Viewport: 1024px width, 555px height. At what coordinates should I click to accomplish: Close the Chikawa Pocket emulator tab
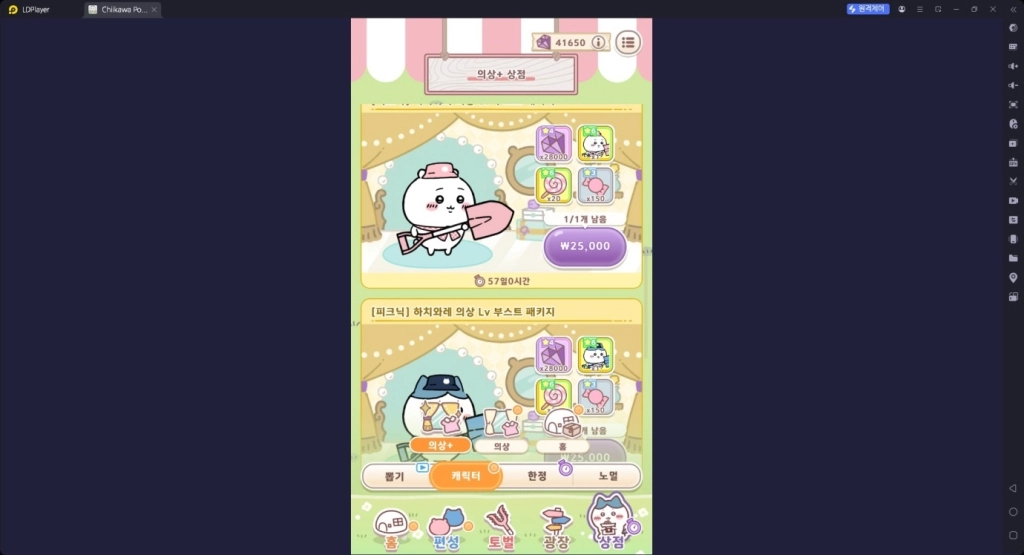pos(153,9)
